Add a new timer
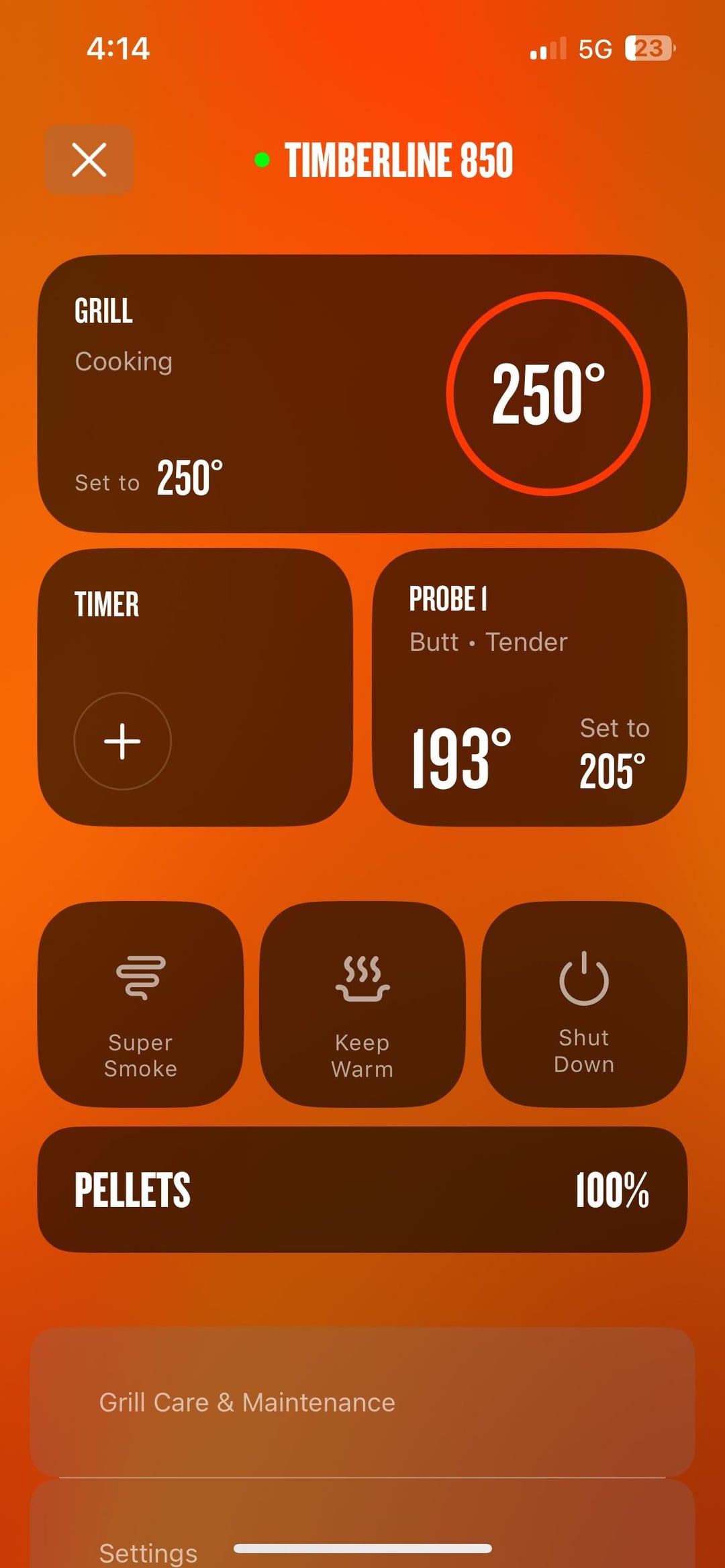 click(x=122, y=741)
